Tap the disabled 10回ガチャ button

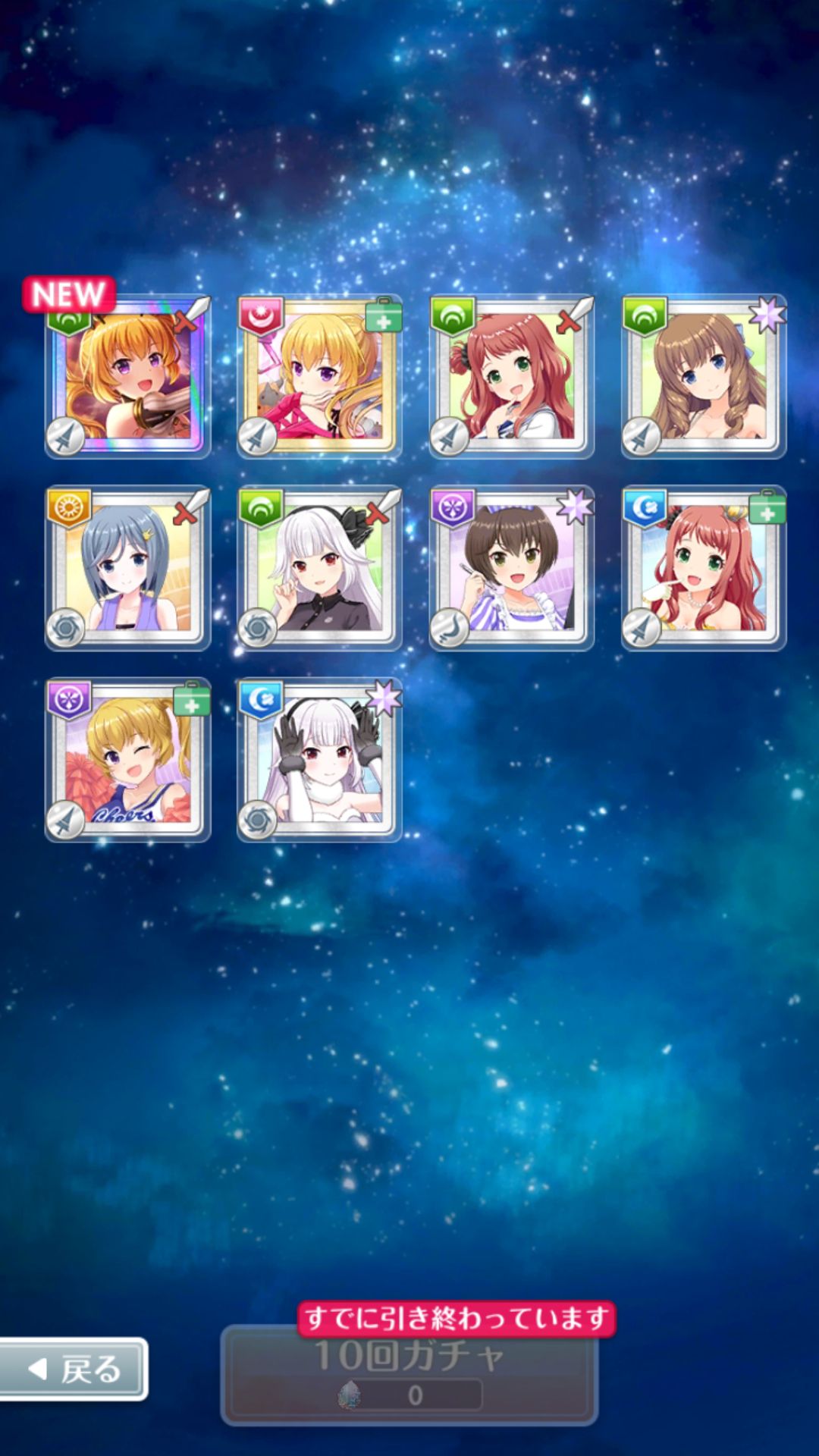(x=409, y=1375)
